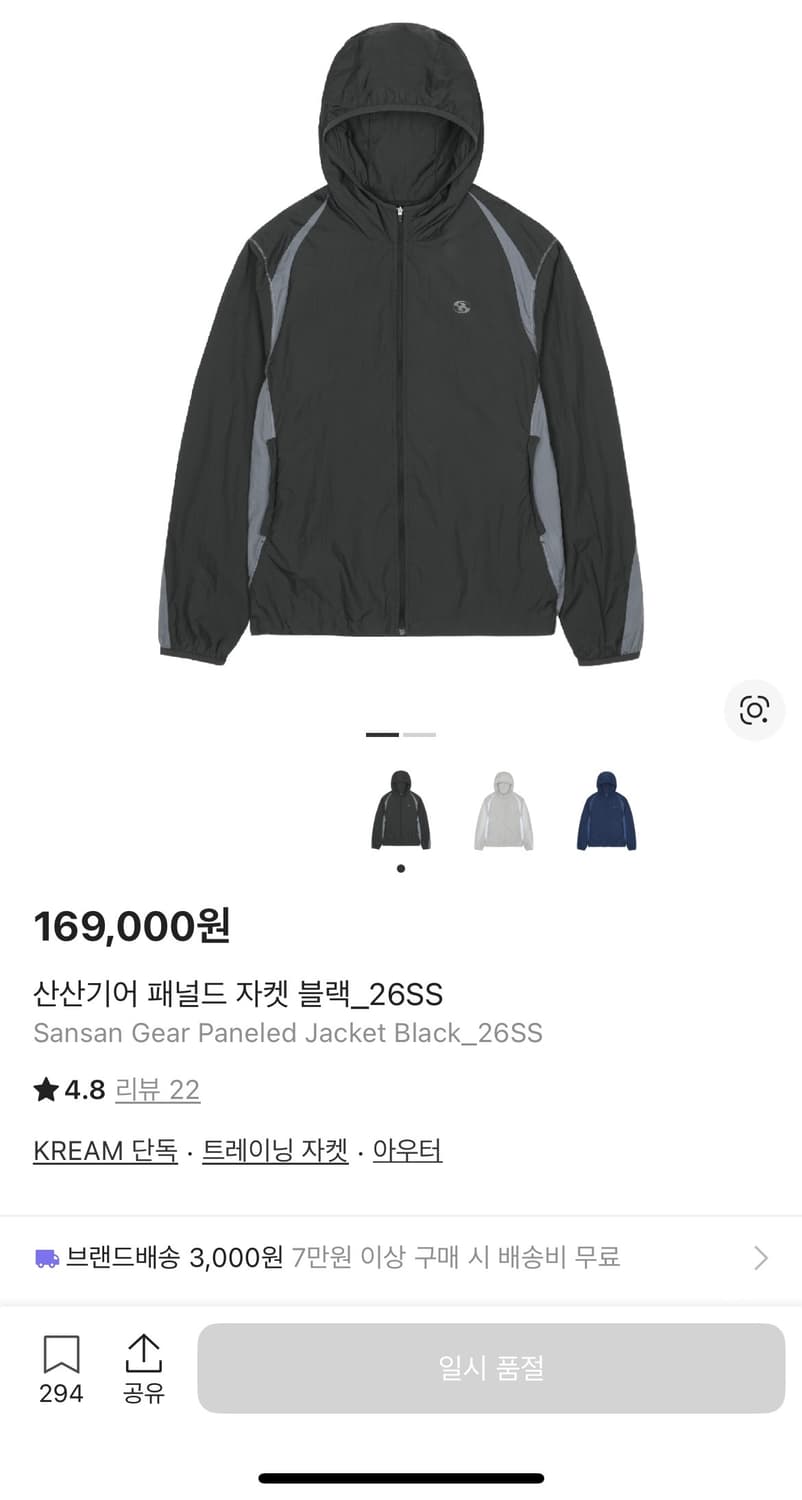802x1500 pixels.
Task: Click the star rating icon
Action: pyautogui.click(x=46, y=1089)
